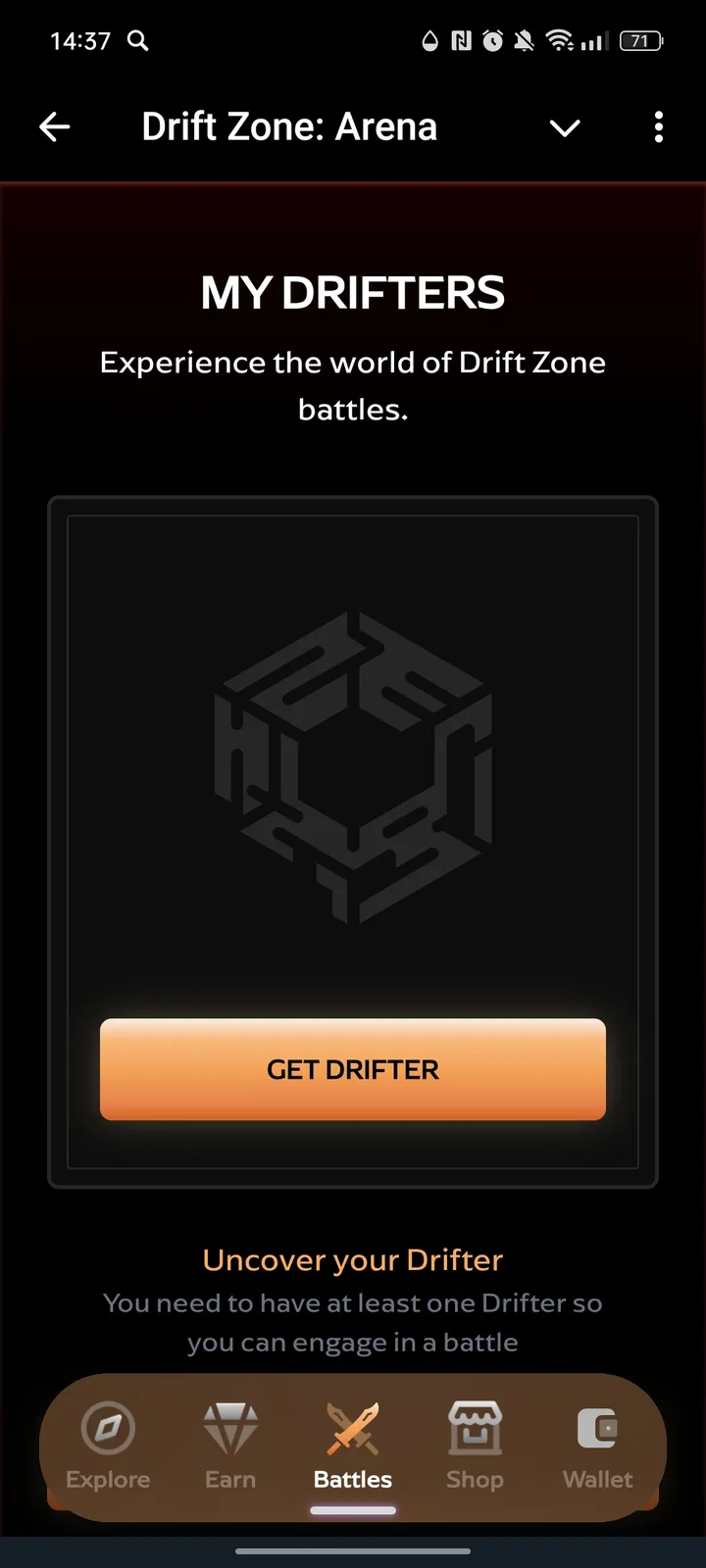The image size is (706, 1568).
Task: Tap the back arrow to leave the Arena
Action: [x=55, y=126]
